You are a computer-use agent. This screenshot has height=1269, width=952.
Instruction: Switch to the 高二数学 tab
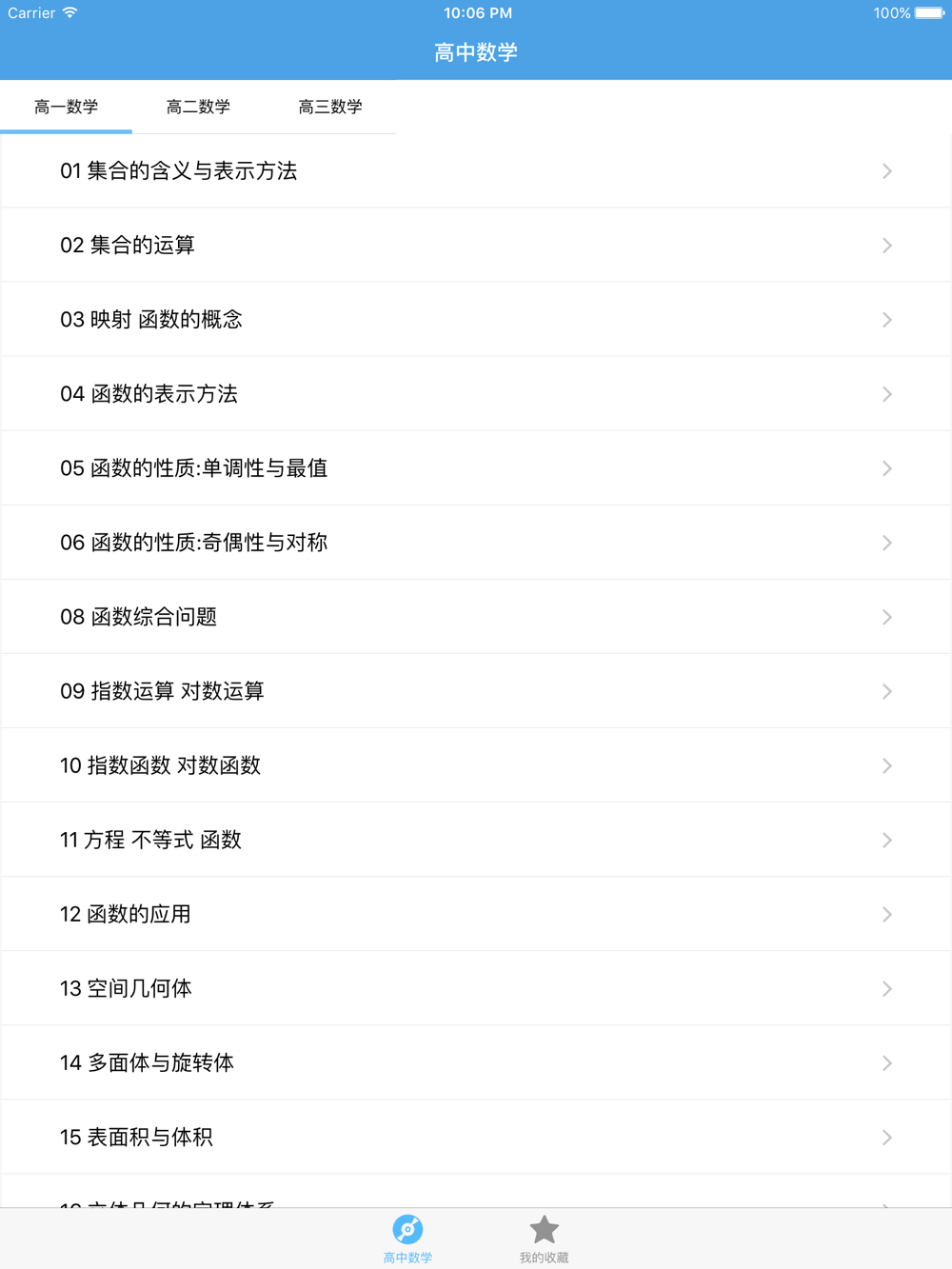tap(198, 107)
